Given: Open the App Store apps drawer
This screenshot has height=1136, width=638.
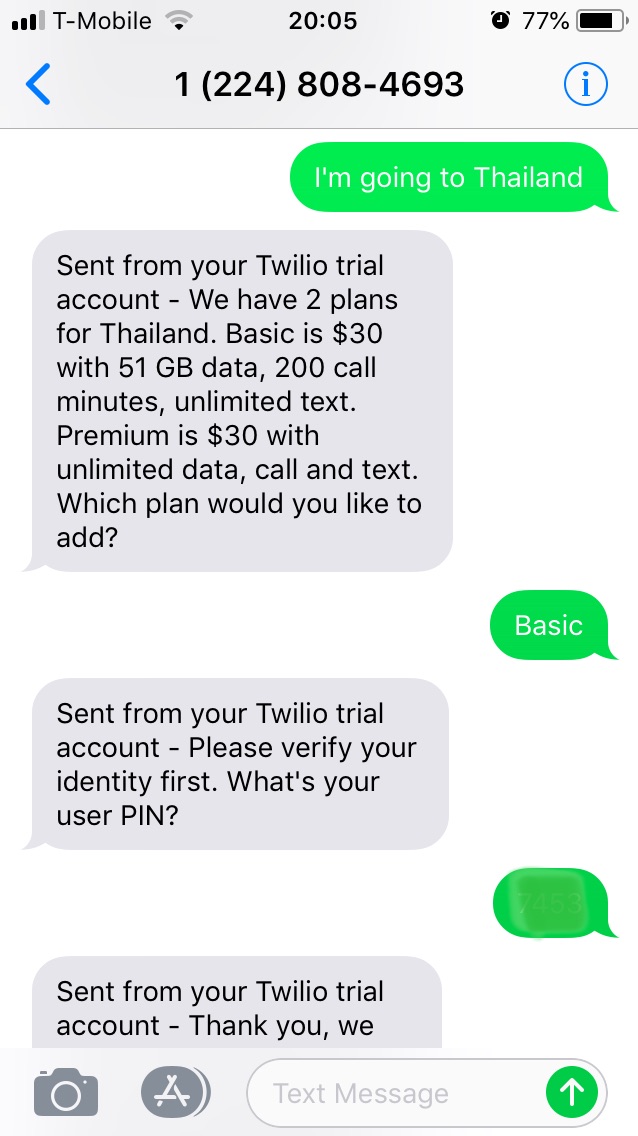Looking at the screenshot, I should (x=175, y=1092).
